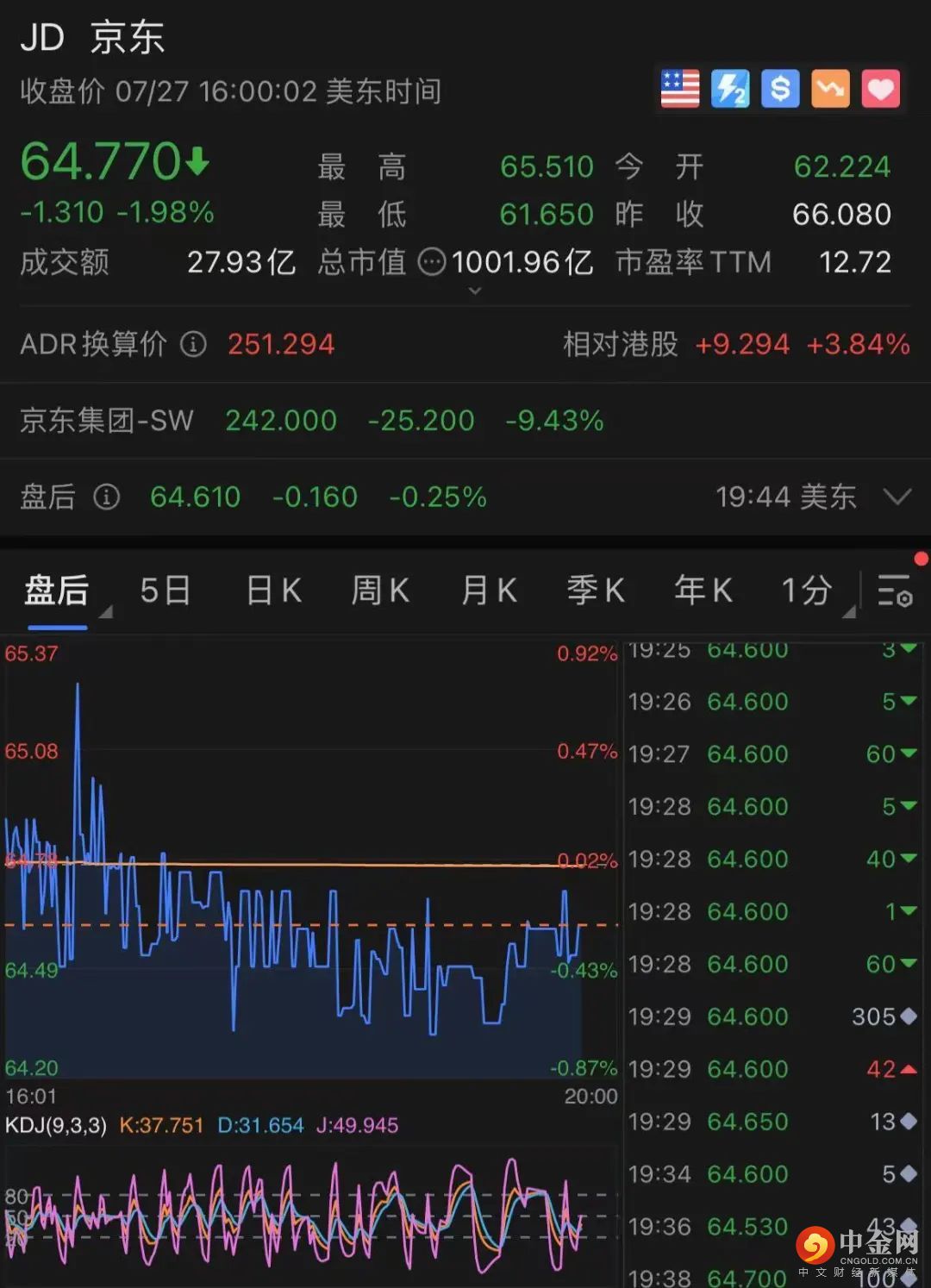This screenshot has height=1288, width=931.
Task: View the 季K quarterly chart
Action: [596, 591]
